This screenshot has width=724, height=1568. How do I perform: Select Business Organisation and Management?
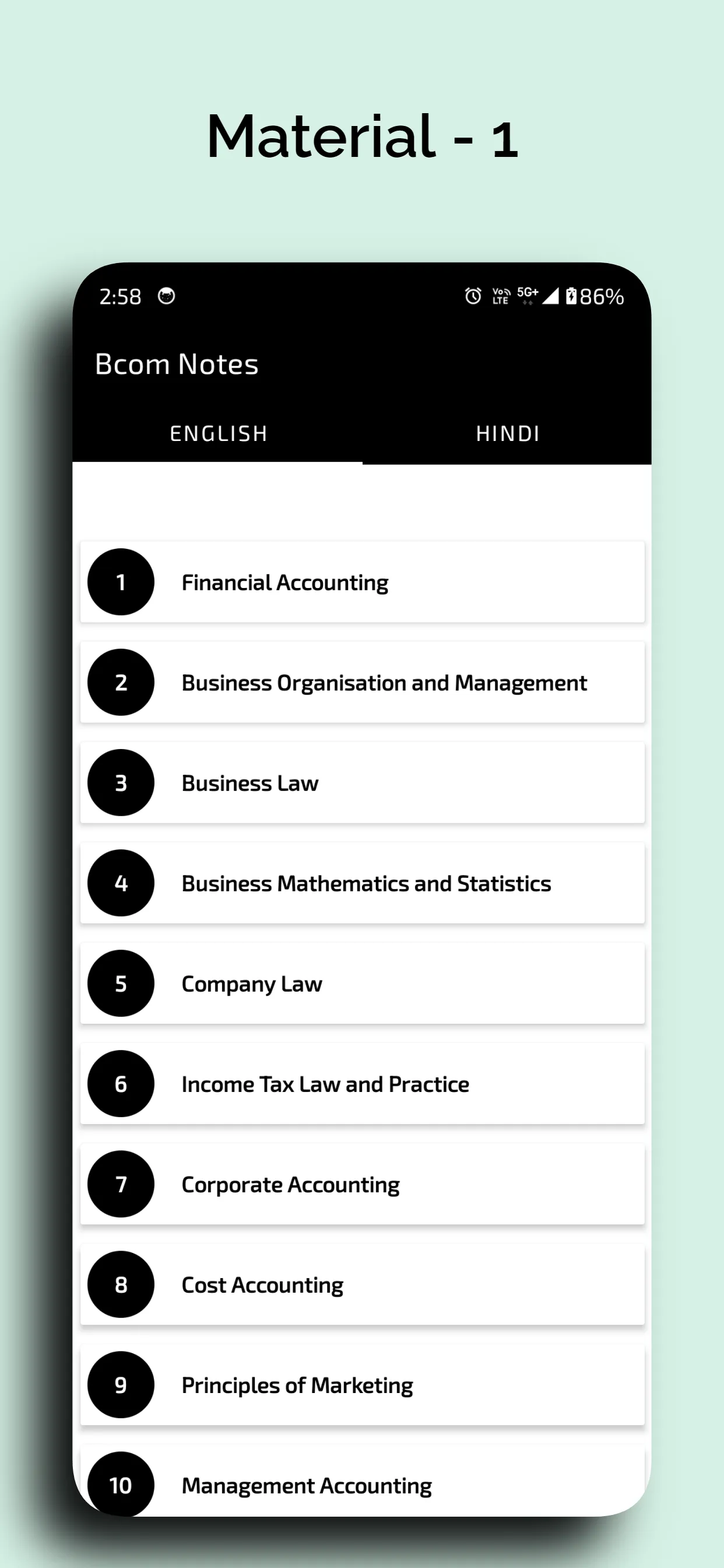tap(362, 682)
